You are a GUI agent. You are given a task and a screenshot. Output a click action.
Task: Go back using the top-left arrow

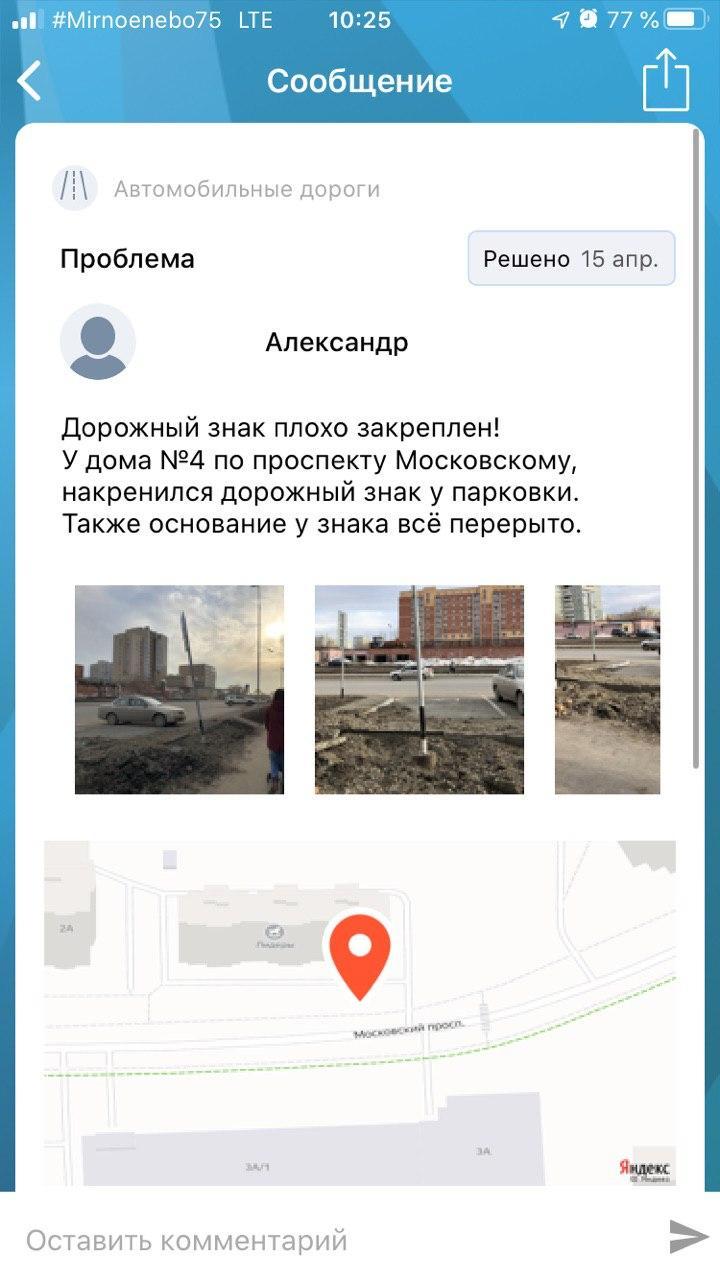click(x=29, y=81)
